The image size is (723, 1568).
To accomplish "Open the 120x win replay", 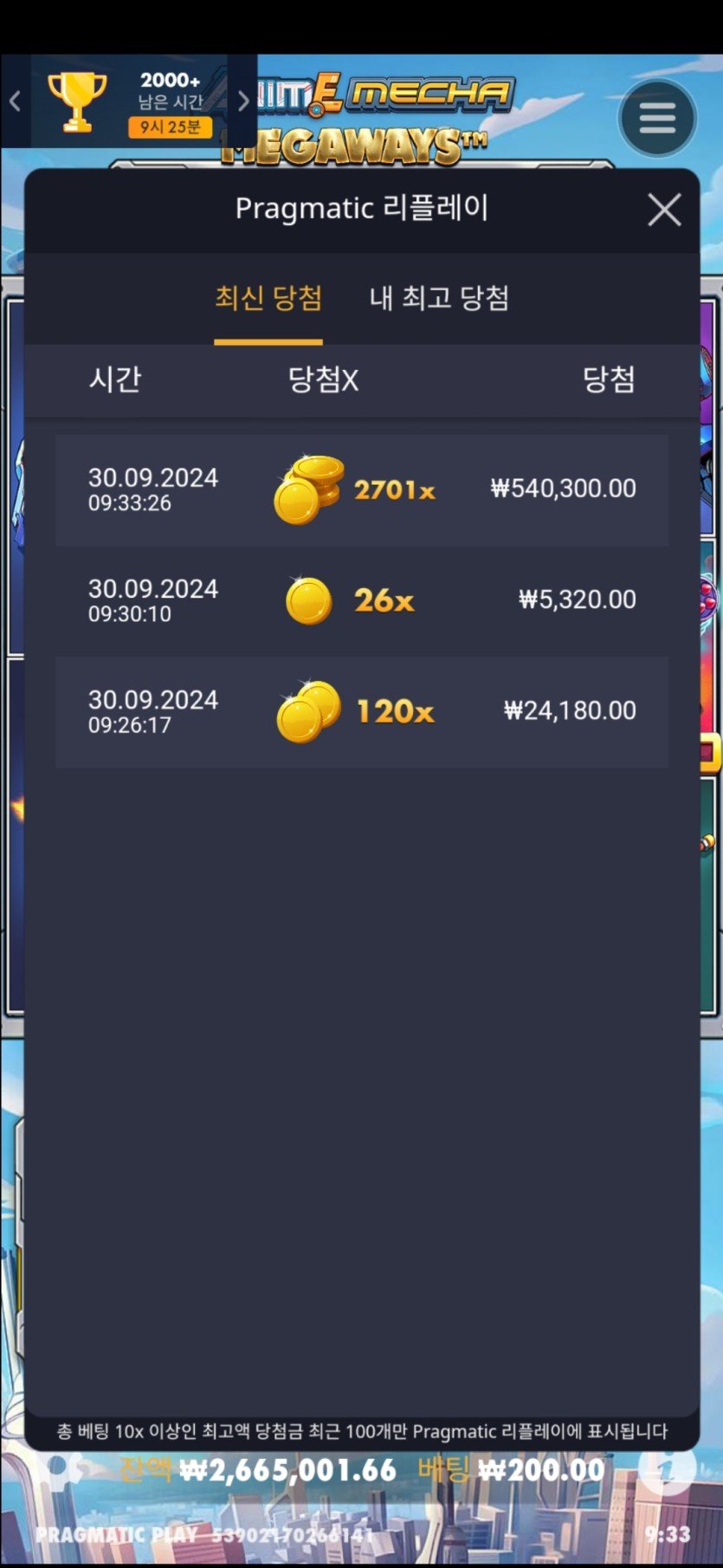I will coord(361,711).
